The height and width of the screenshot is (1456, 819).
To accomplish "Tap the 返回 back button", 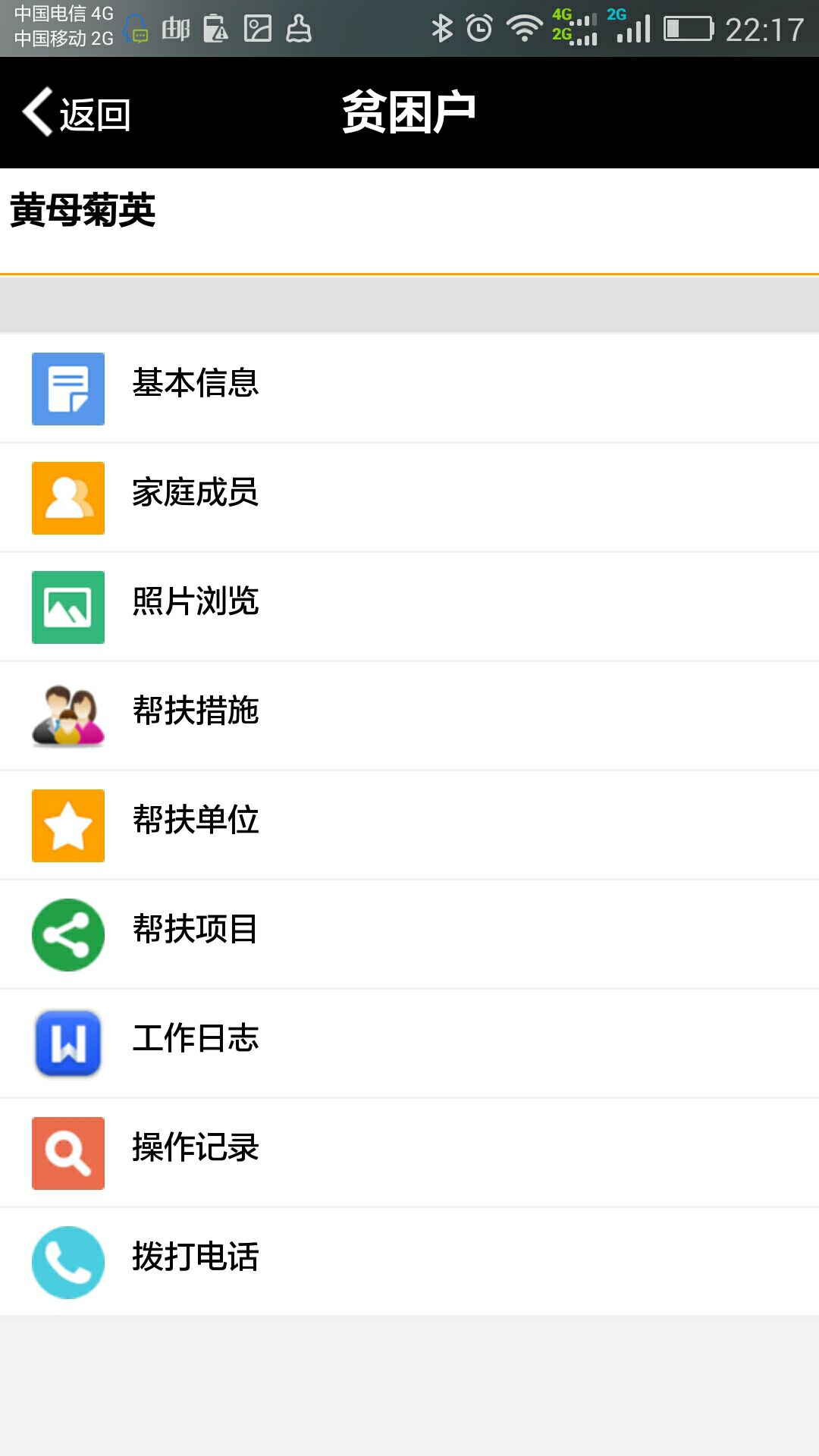I will 77,114.
